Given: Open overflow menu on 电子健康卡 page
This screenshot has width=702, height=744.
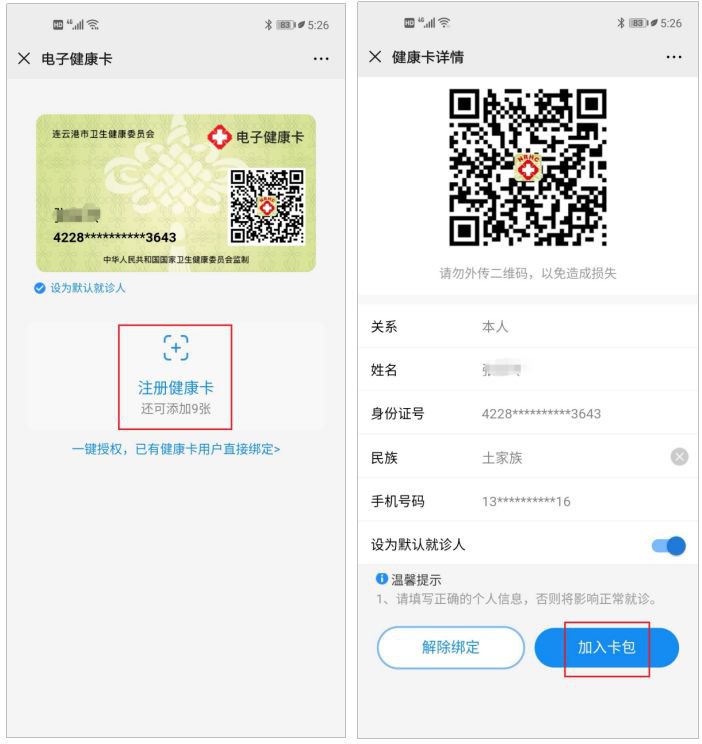Looking at the screenshot, I should 320,59.
